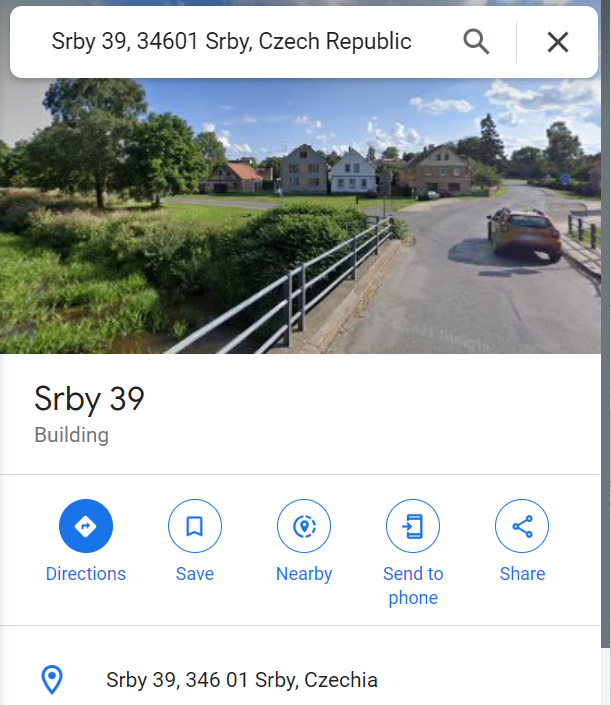
Task: Save this place to a list
Action: coord(195,526)
